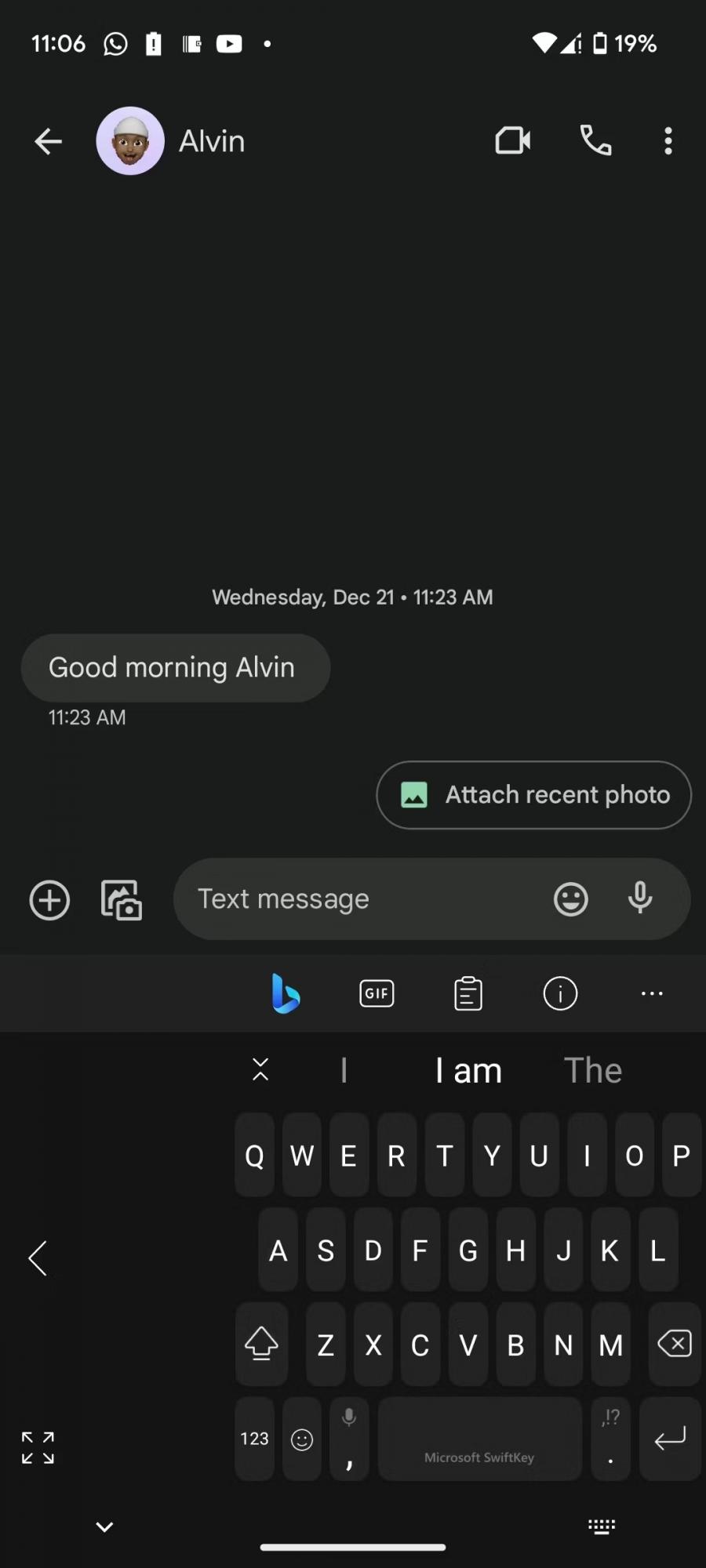Start a video call with Alvin
The image size is (706, 1568).
513,141
